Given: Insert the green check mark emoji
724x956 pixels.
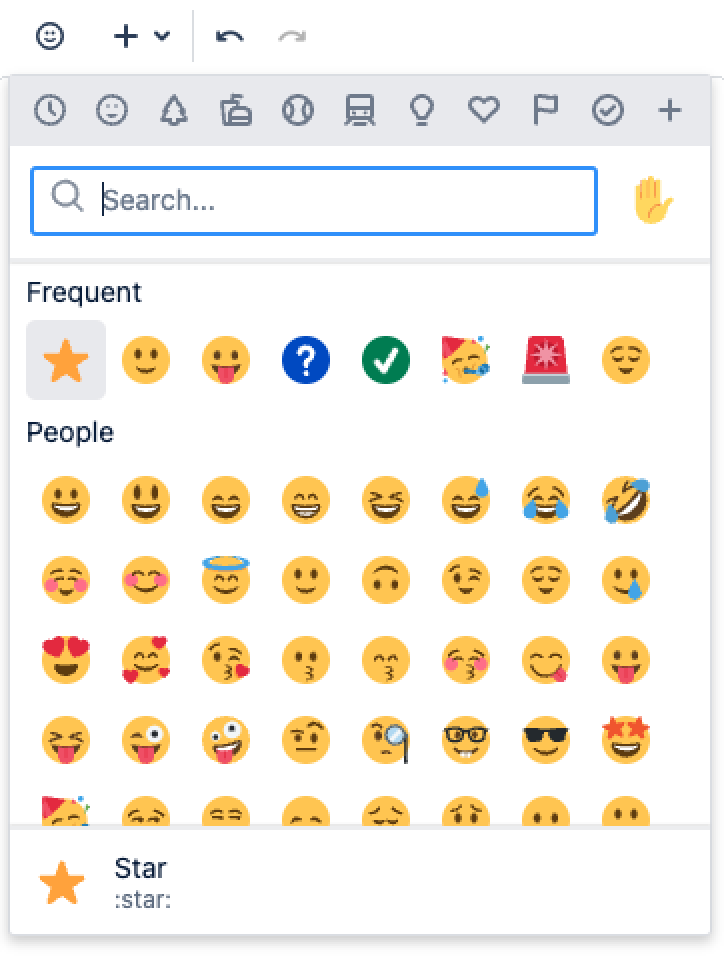Looking at the screenshot, I should [386, 360].
